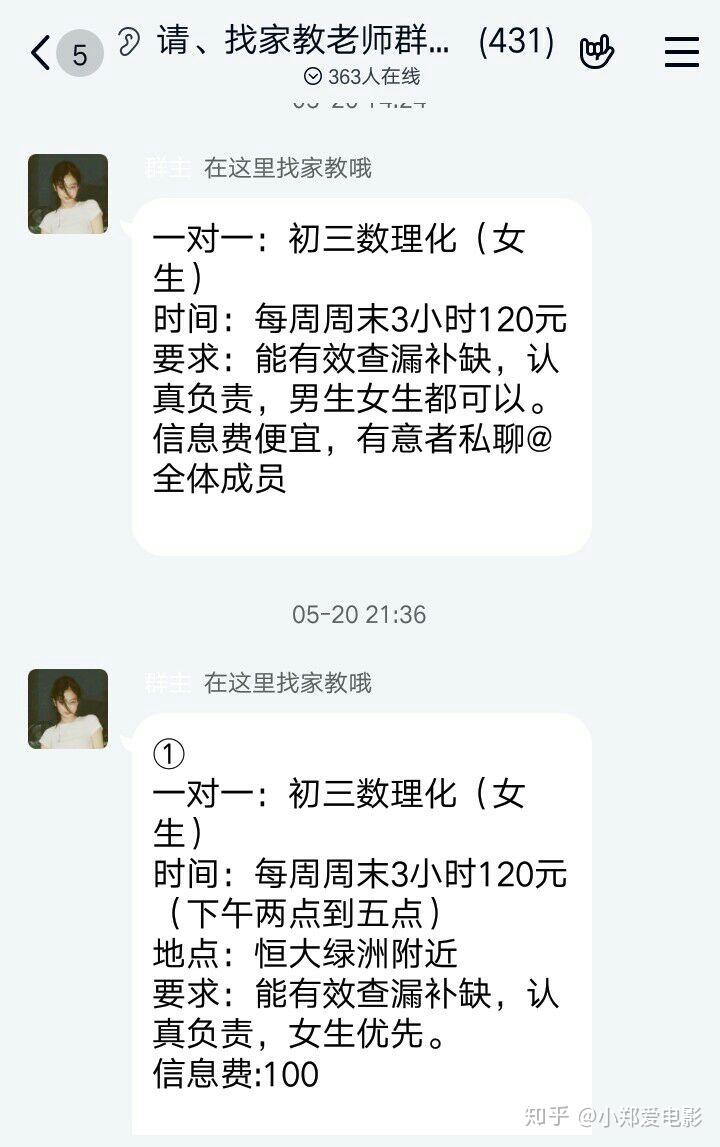Go back to the chat list
The image size is (720, 1147).
42,52
